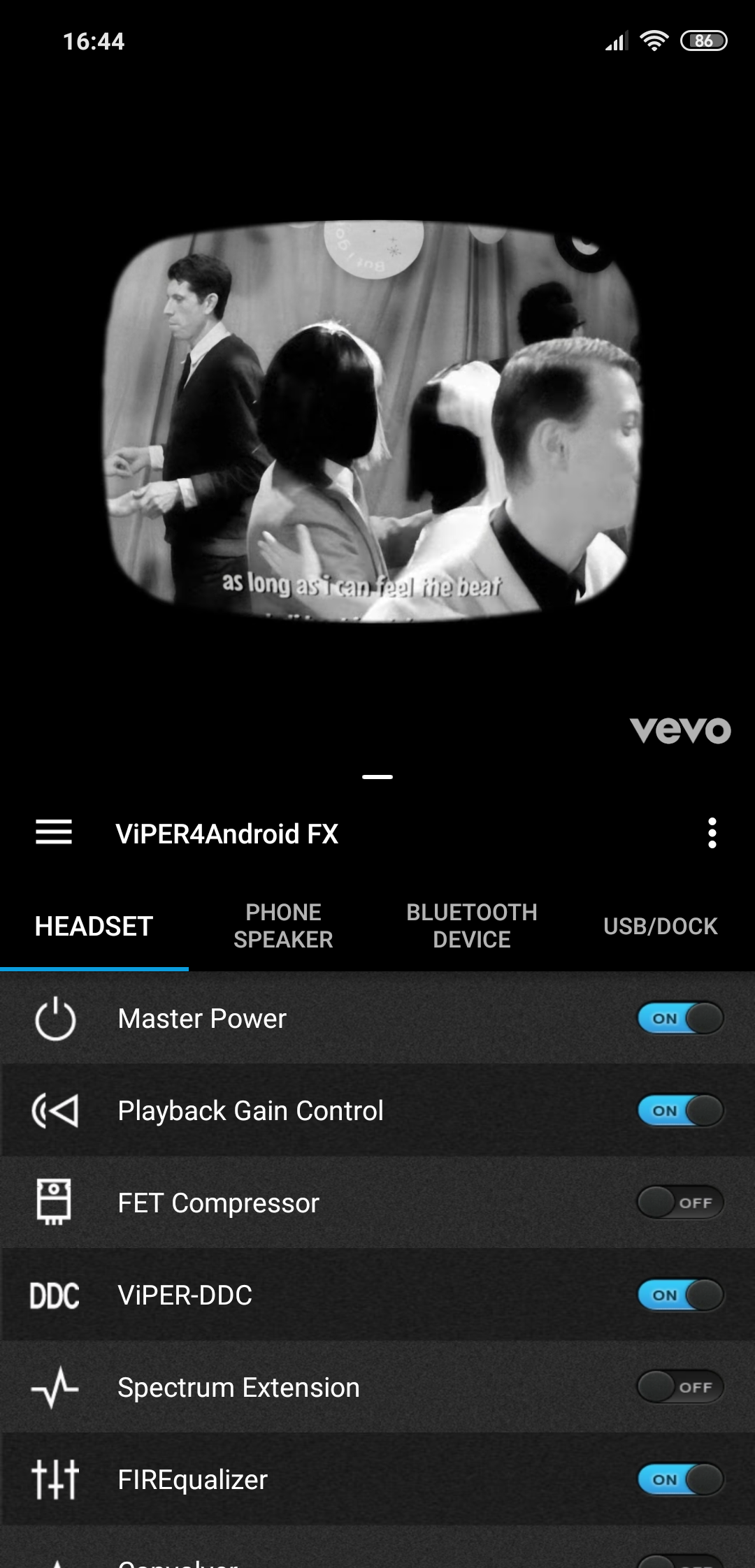The height and width of the screenshot is (1568, 755).
Task: Open the three-dot overflow menu
Action: [712, 833]
